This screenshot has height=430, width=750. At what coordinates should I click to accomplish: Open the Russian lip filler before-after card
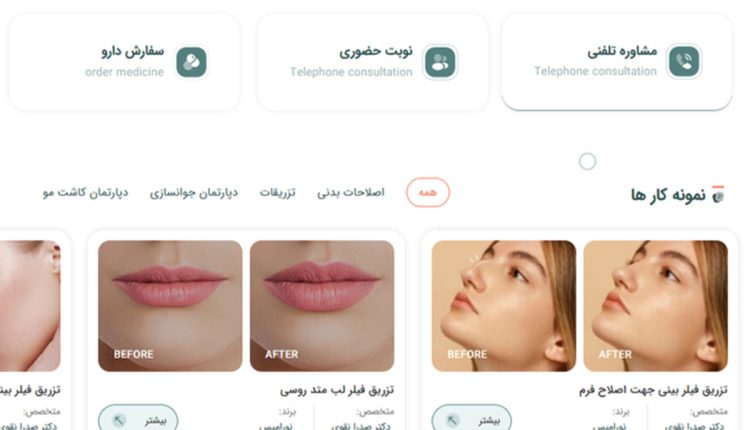[x=246, y=306]
